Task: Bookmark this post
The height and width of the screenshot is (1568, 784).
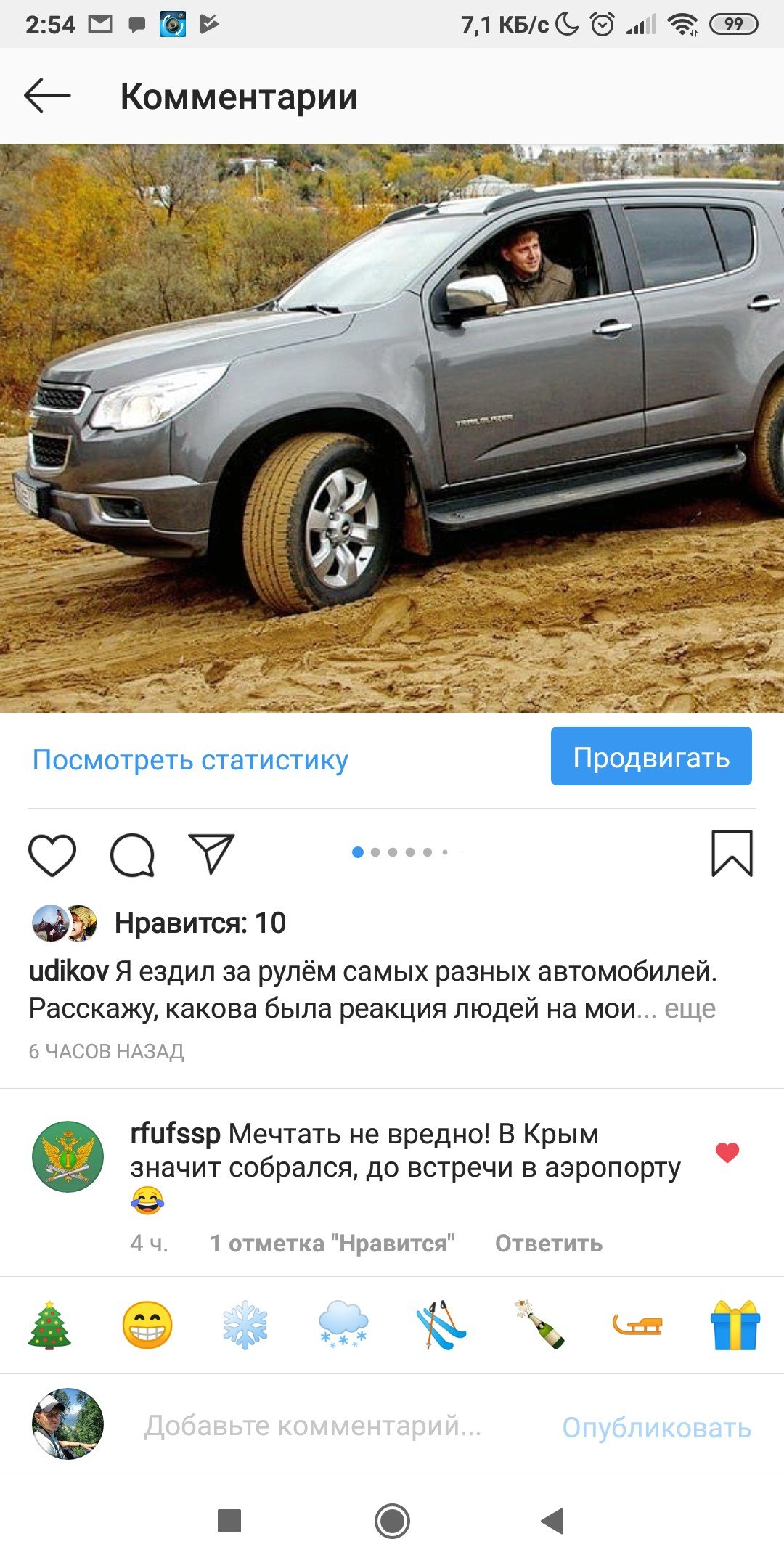Action: pyautogui.click(x=731, y=853)
